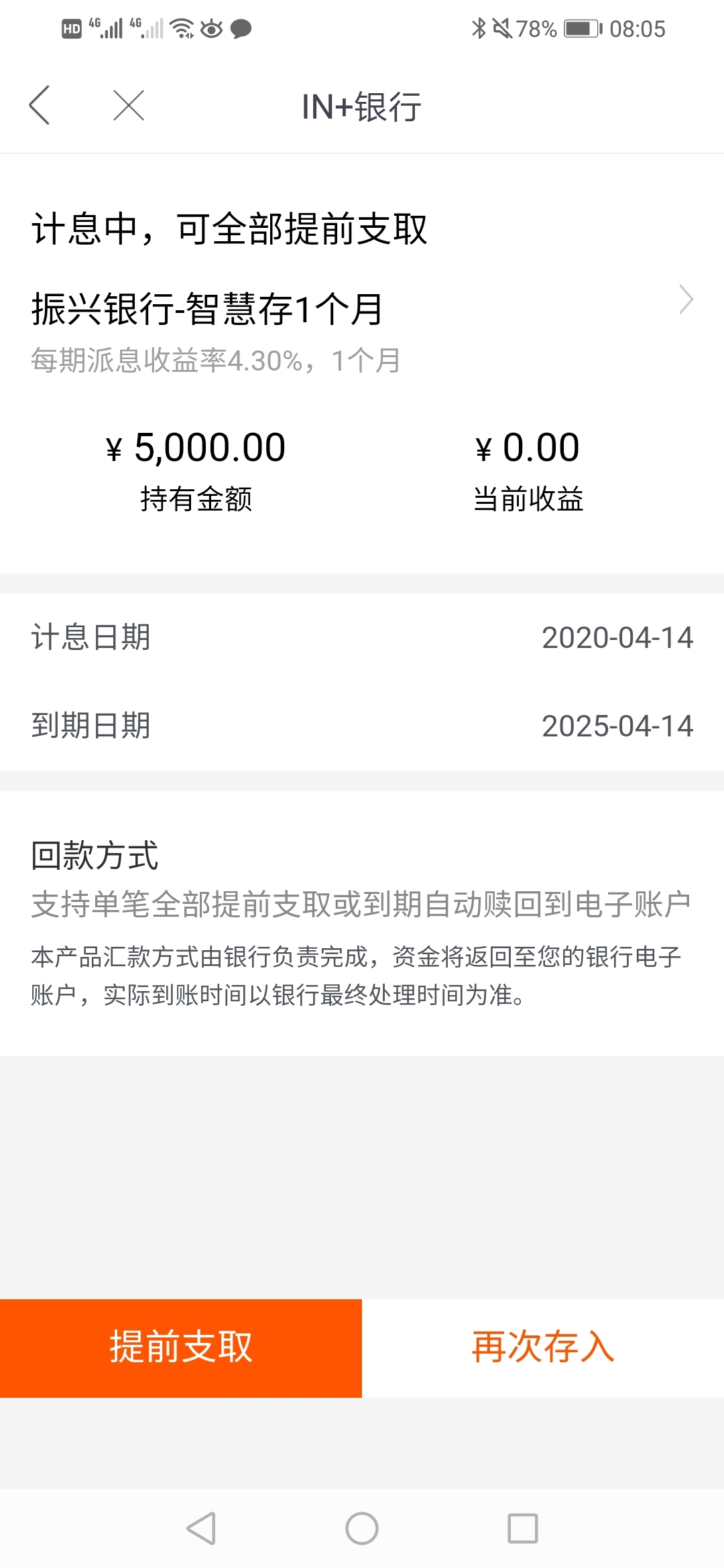Open 振兴银行-智慧存1个月 product details
This screenshot has width=724, height=1568.
click(362, 310)
